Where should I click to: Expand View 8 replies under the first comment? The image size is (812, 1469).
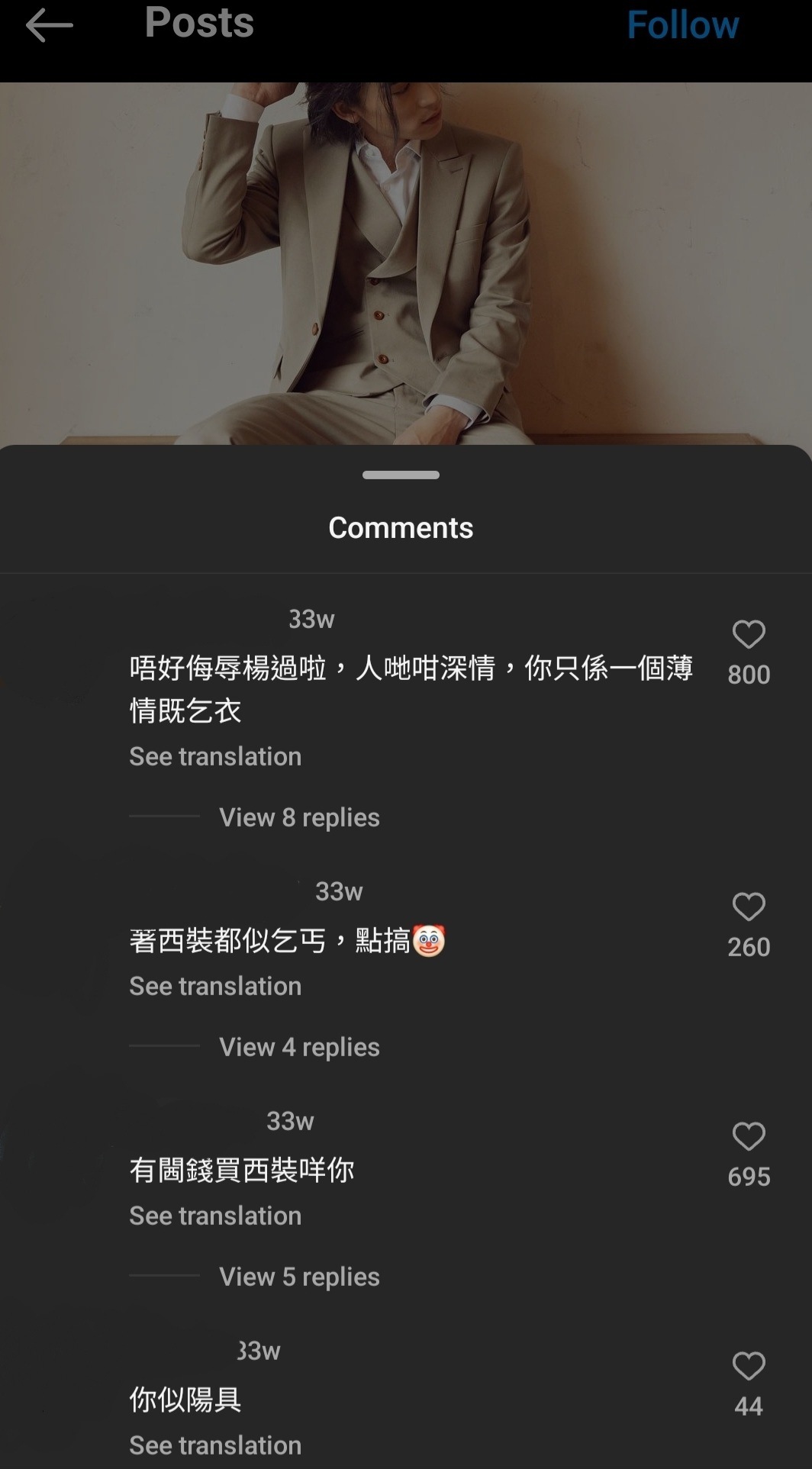(x=298, y=817)
